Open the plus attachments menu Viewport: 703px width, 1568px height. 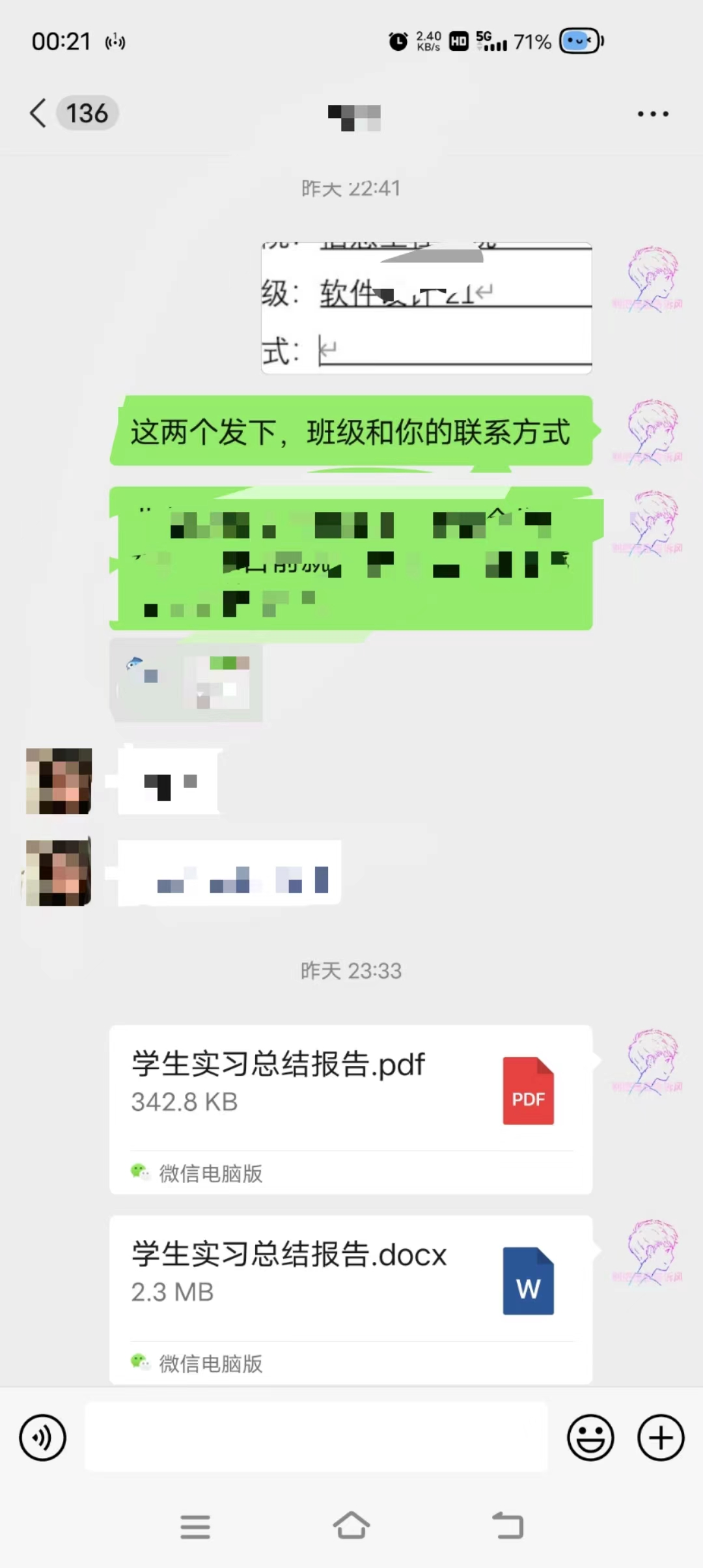pyautogui.click(x=661, y=1437)
